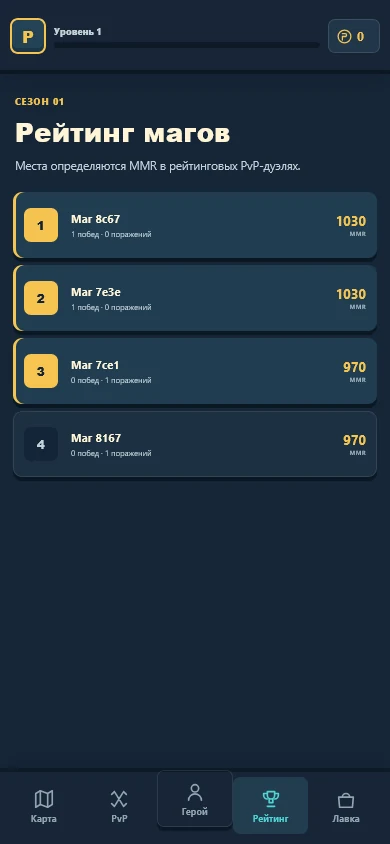Image resolution: width=390 pixels, height=844 pixels.
Task: Tap ranking entry Маг 8167
Action: click(195, 444)
